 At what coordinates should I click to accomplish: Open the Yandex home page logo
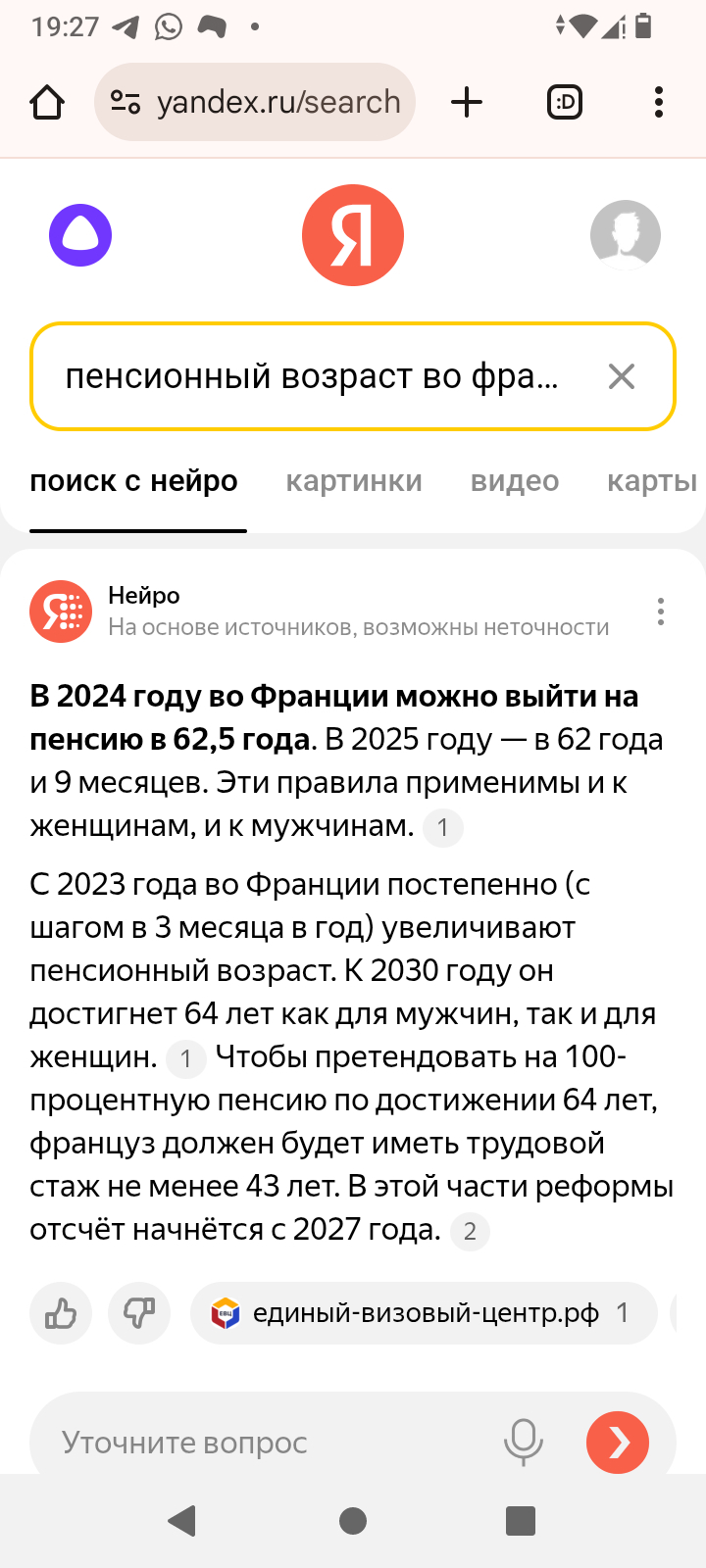(353, 235)
